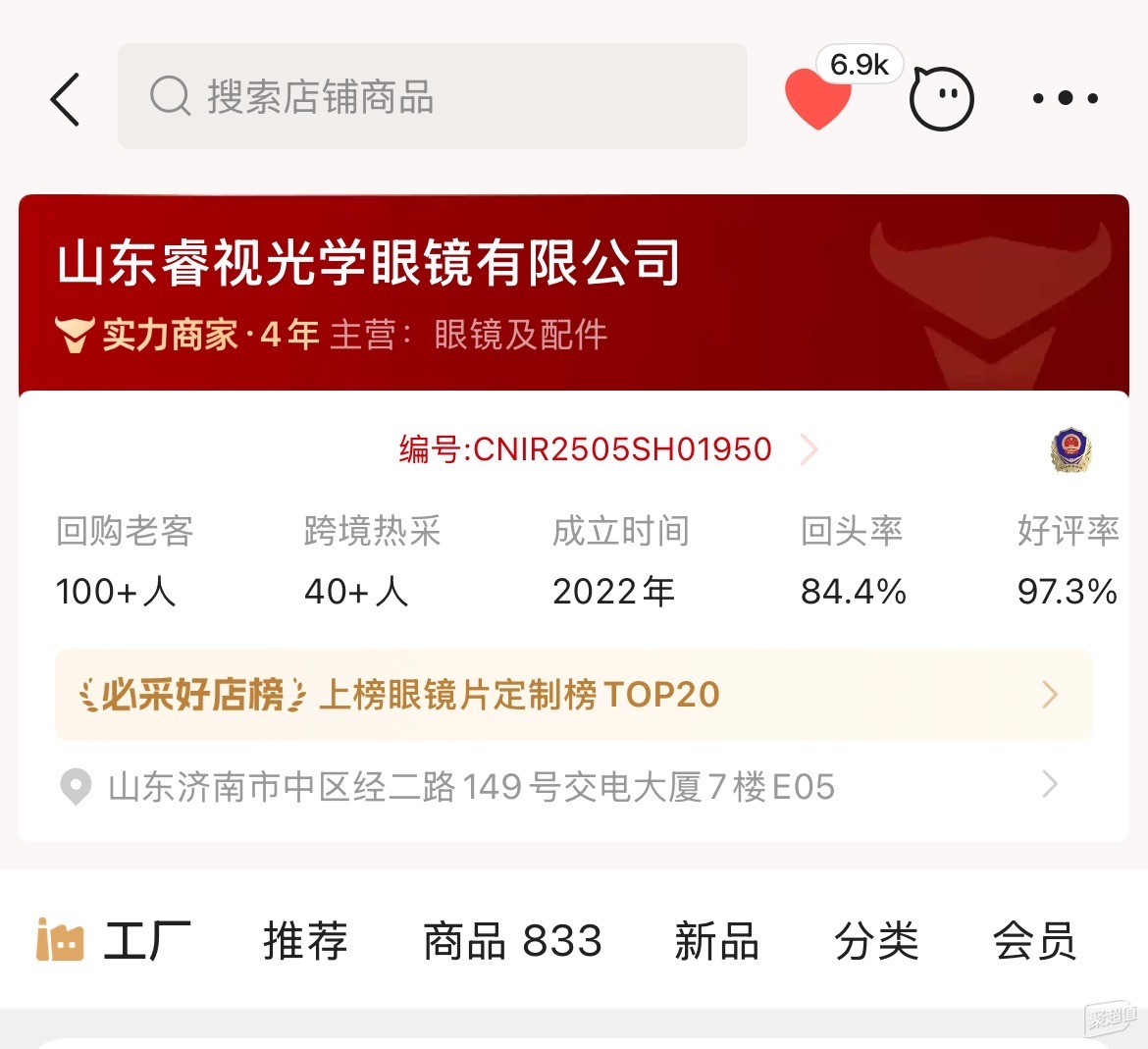Tap the police badge verification icon
Viewport: 1148px width, 1049px height.
(1070, 450)
